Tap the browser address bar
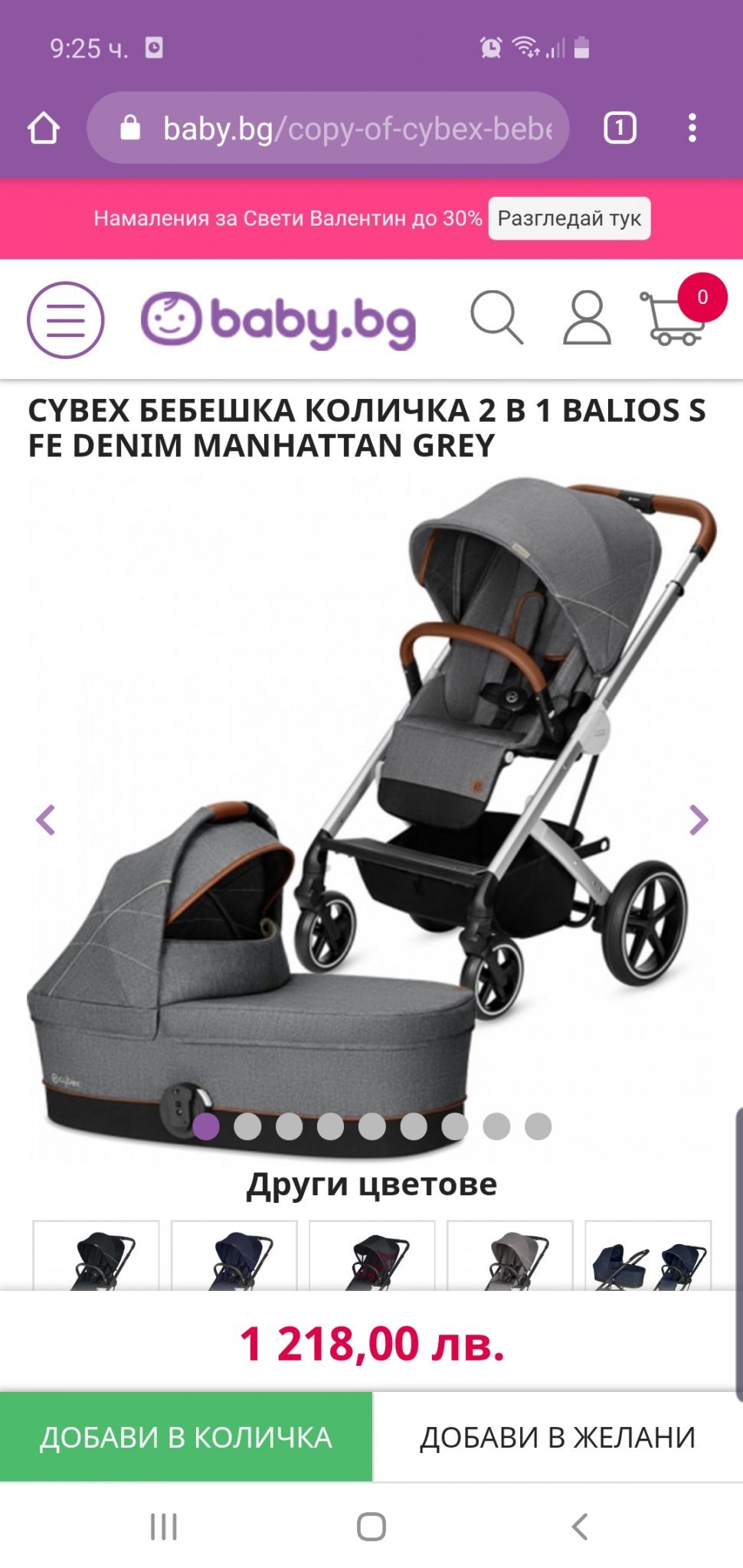Image resolution: width=743 pixels, height=1568 pixels. pos(328,128)
